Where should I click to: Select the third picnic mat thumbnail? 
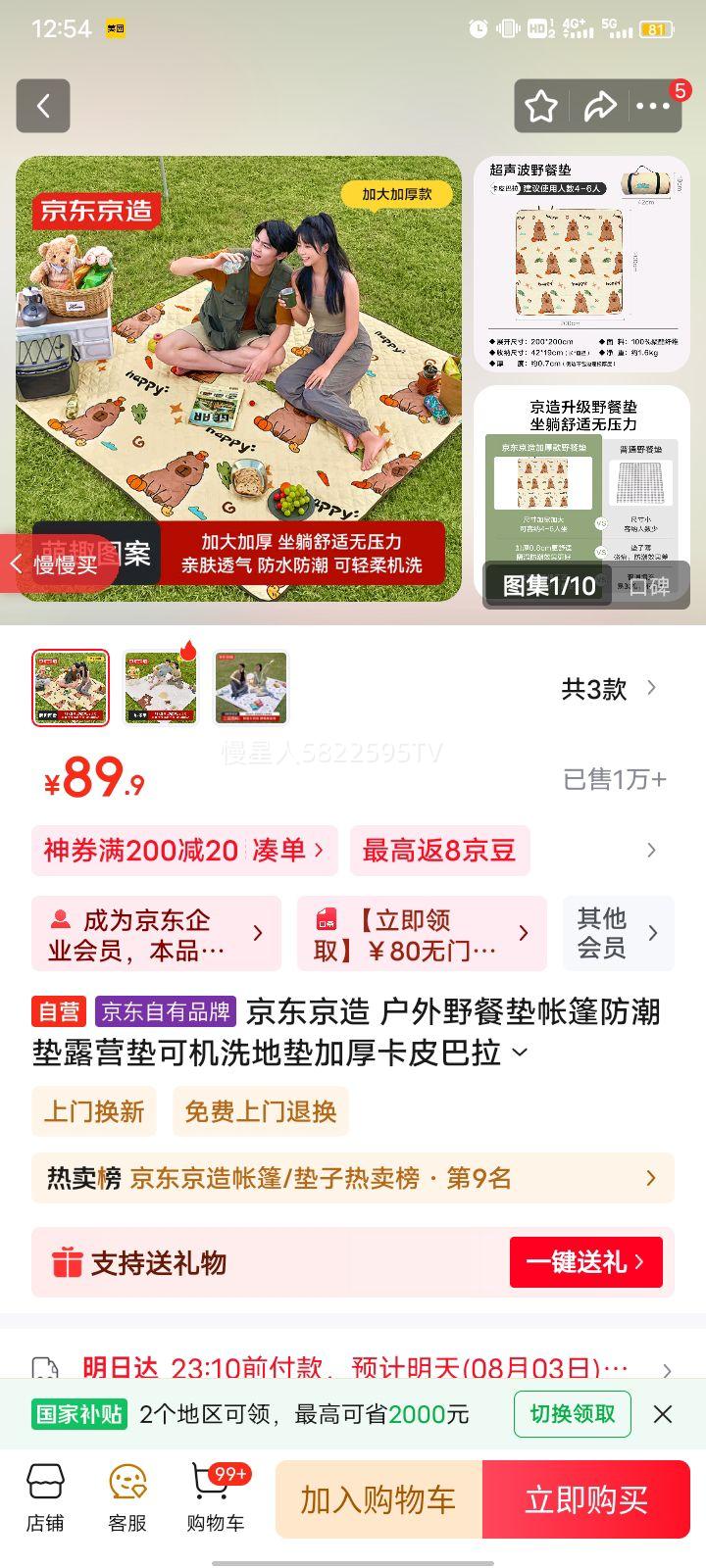pyautogui.click(x=251, y=688)
